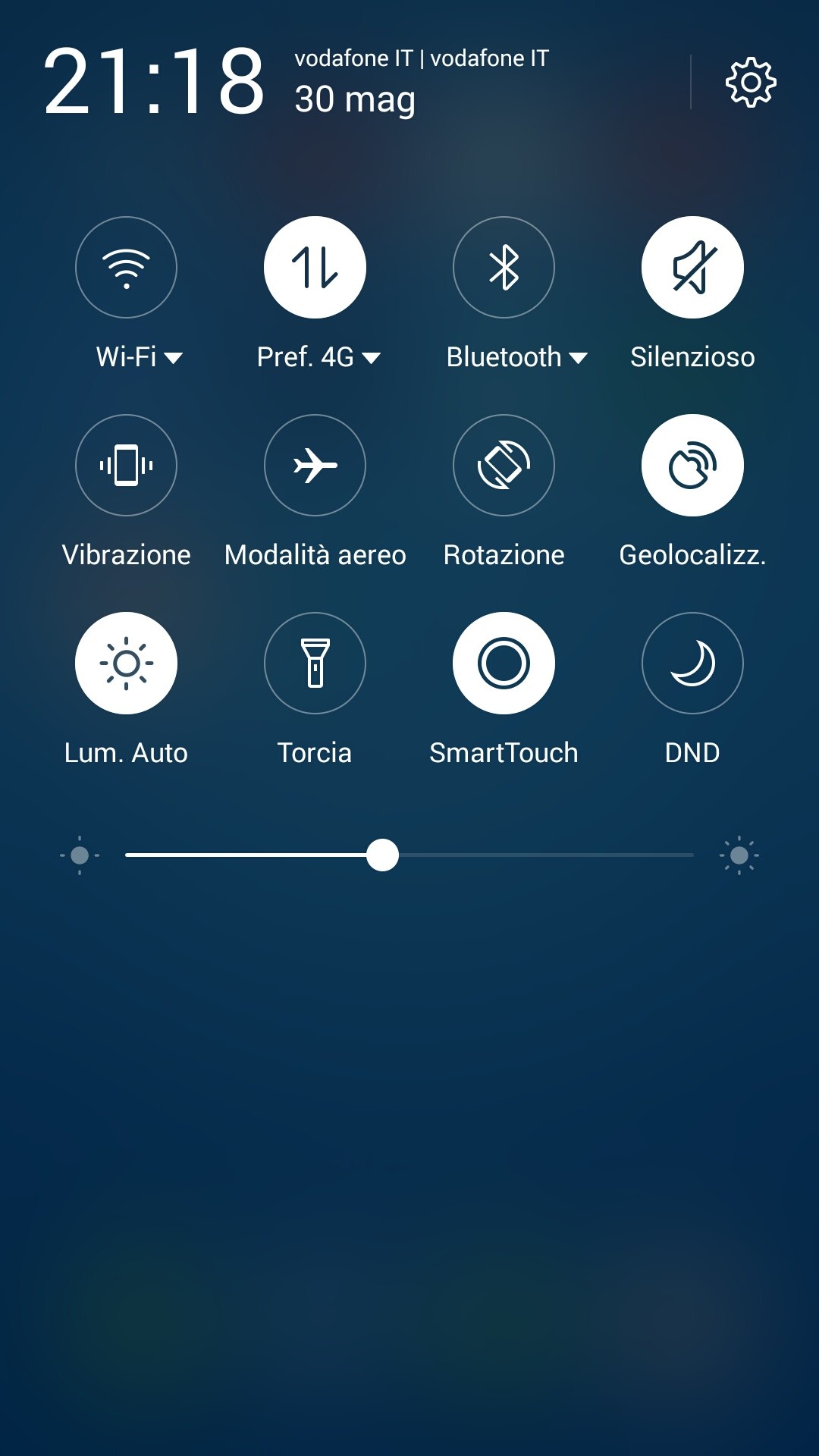Turn off Geolocalizz. location
The height and width of the screenshot is (1456, 819).
692,465
